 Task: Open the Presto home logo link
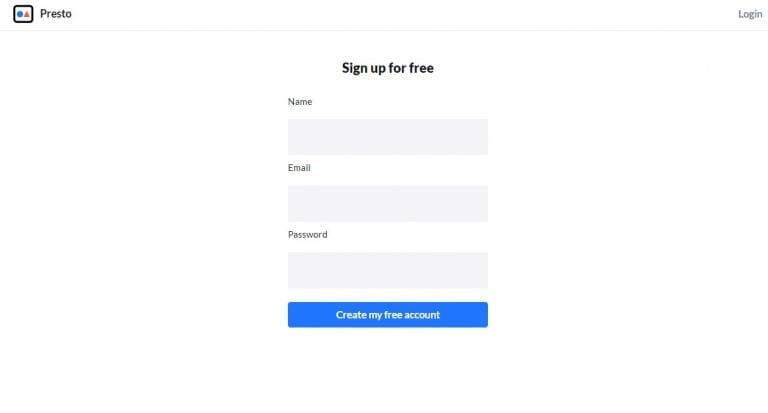click(x=42, y=14)
